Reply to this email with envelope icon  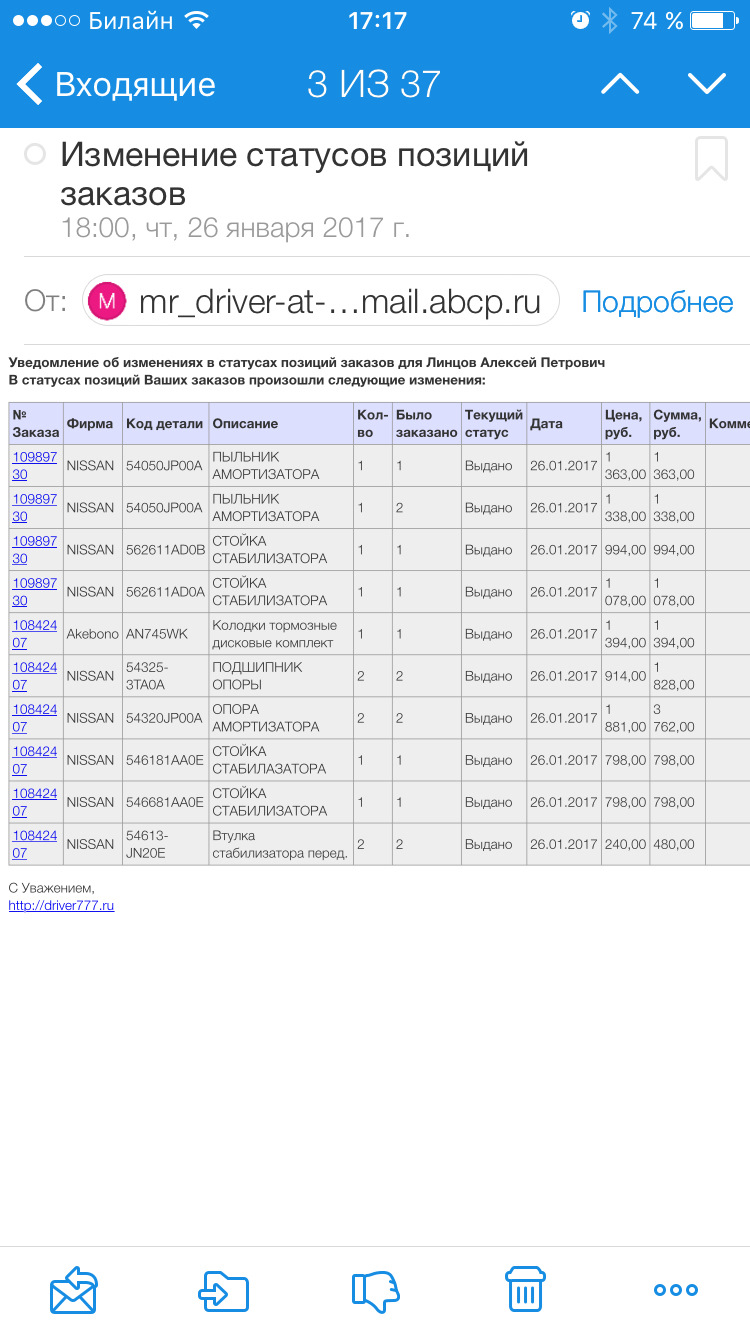(x=74, y=1290)
